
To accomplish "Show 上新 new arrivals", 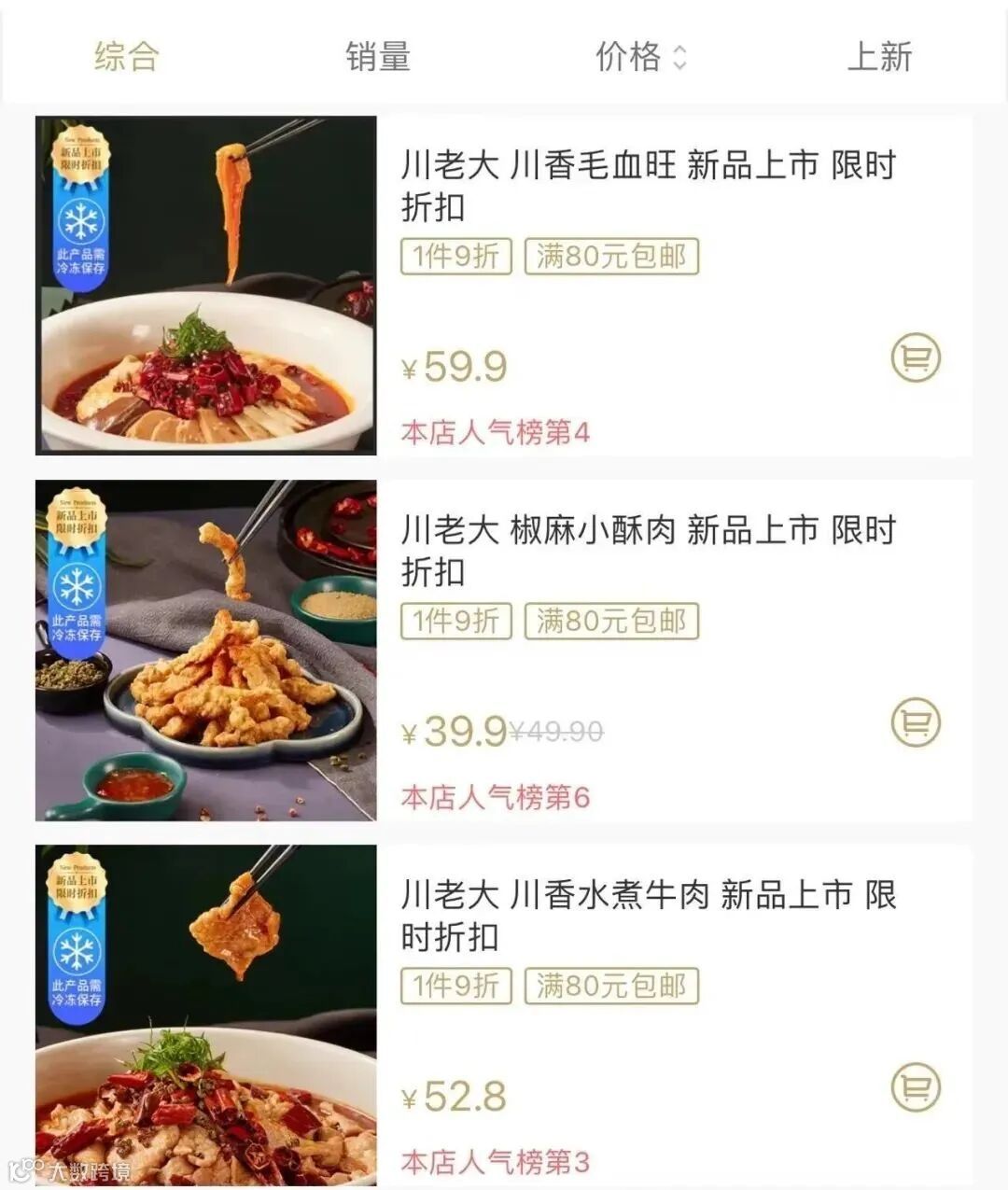I will [x=879, y=56].
